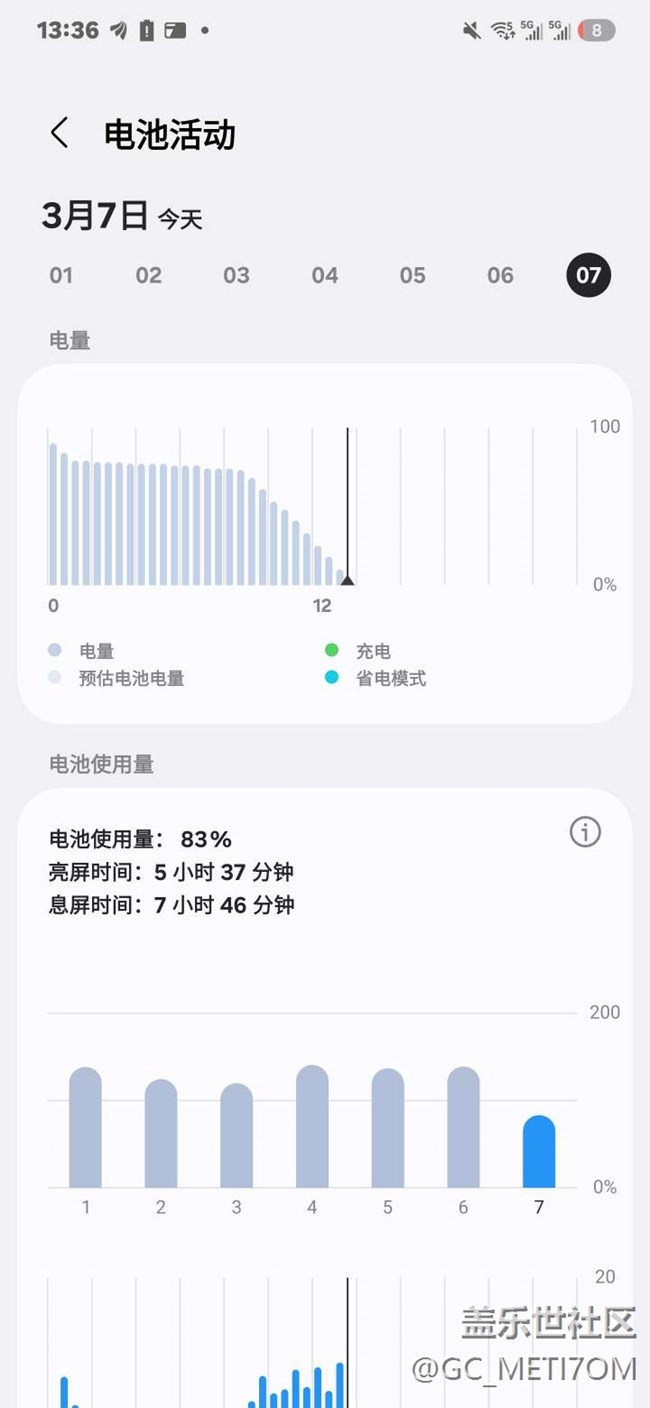Select date 05 in the day picker
The width and height of the screenshot is (650, 1408).
tap(413, 275)
